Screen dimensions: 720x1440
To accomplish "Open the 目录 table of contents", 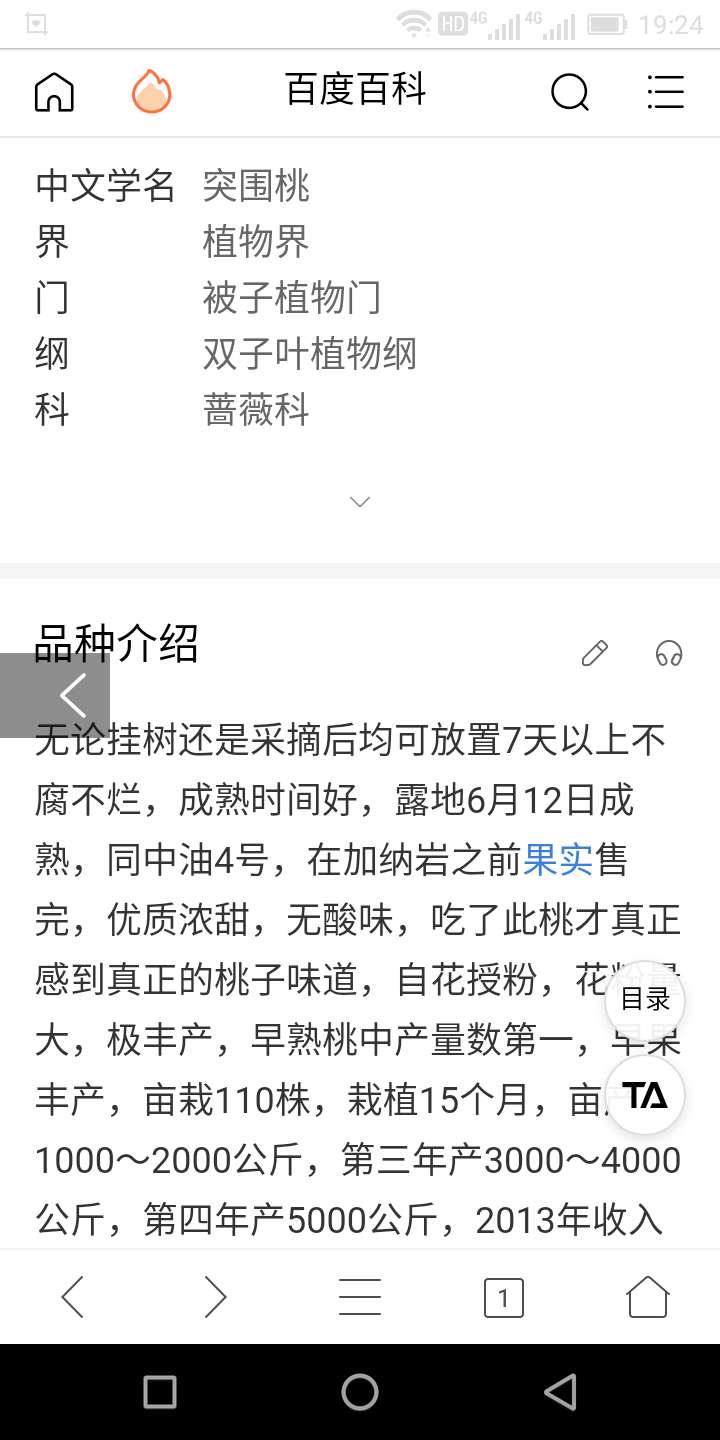I will point(645,999).
